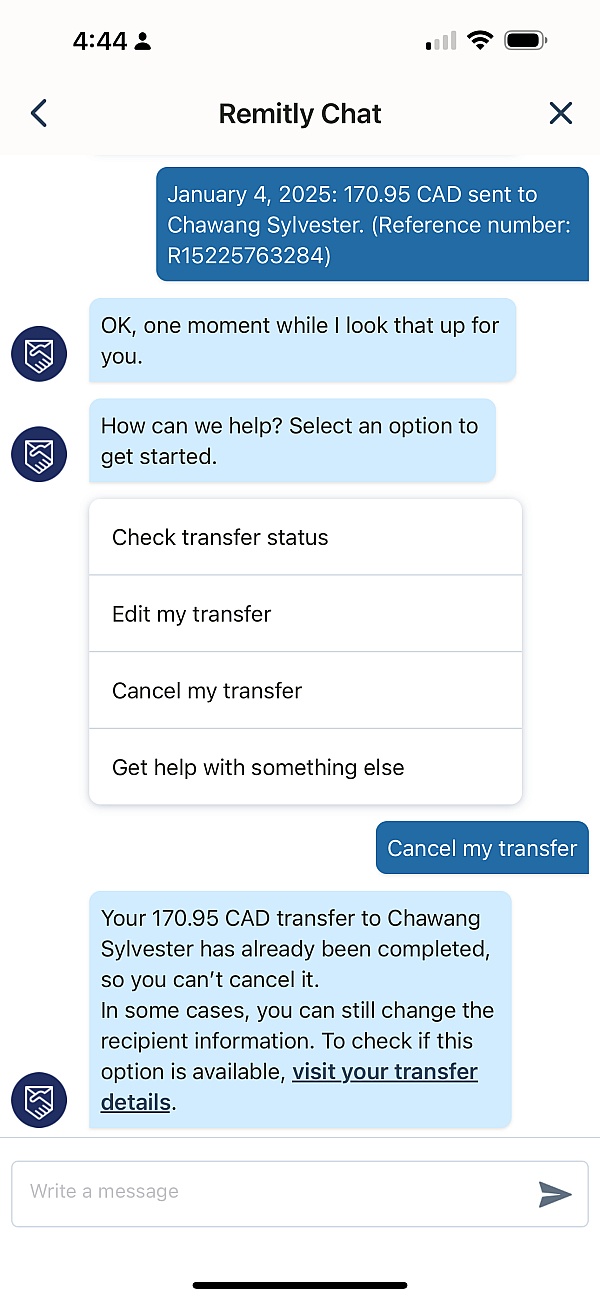This screenshot has height=1300, width=600.
Task: Select Cancel my transfer option
Action: pos(305,691)
